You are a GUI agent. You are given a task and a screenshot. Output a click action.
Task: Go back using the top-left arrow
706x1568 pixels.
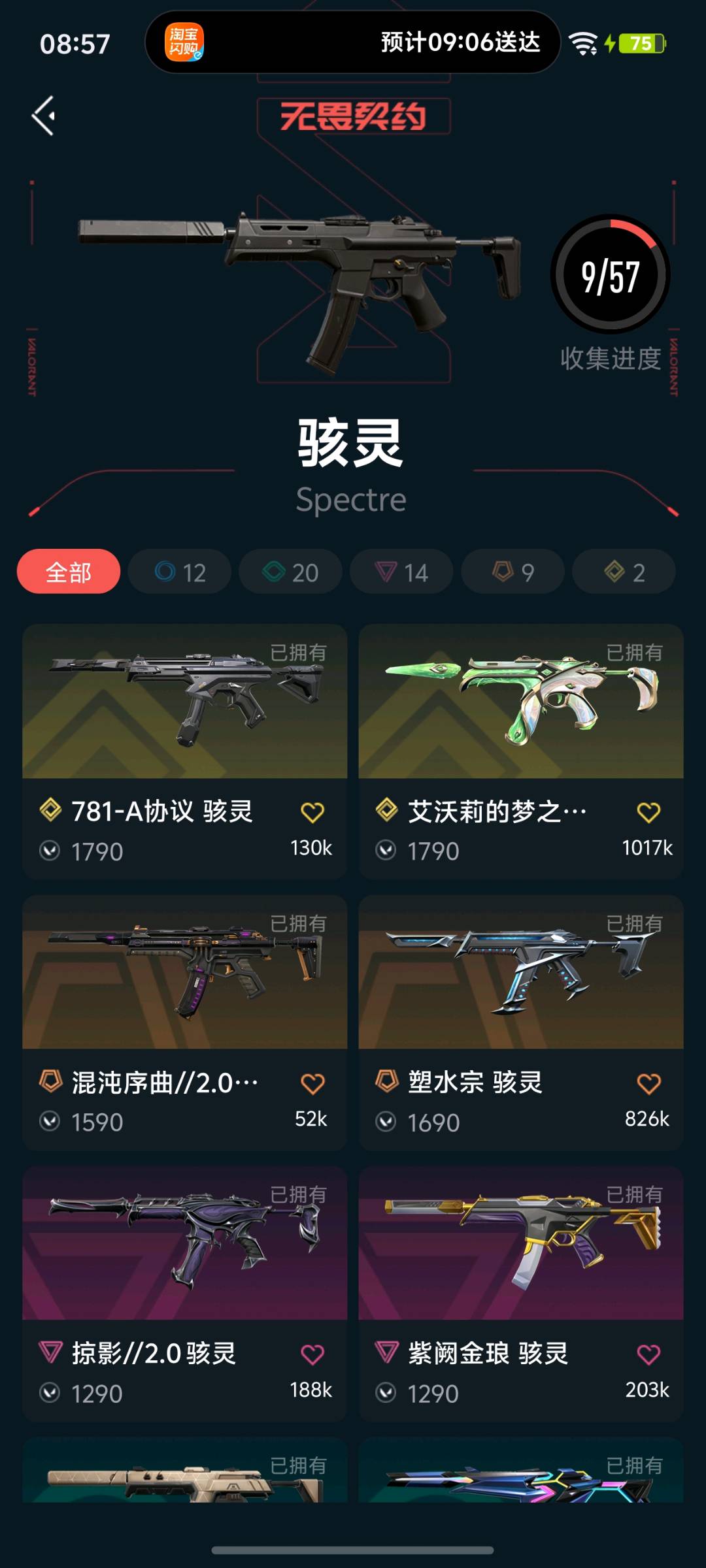coord(44,116)
